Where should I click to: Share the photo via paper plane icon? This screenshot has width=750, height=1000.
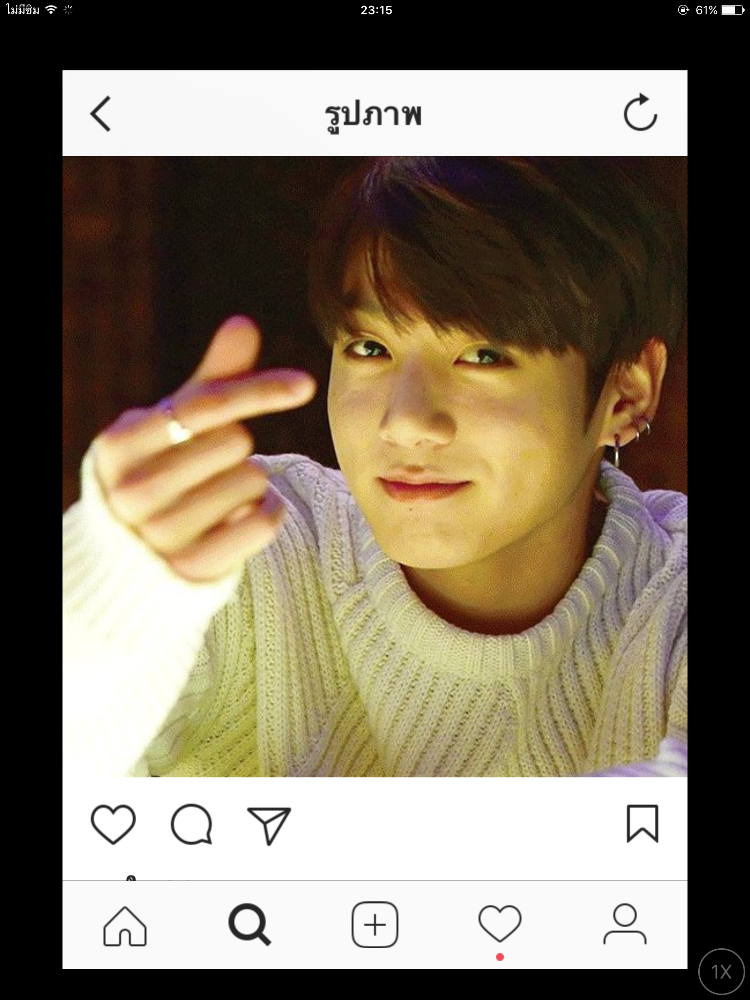coord(269,826)
